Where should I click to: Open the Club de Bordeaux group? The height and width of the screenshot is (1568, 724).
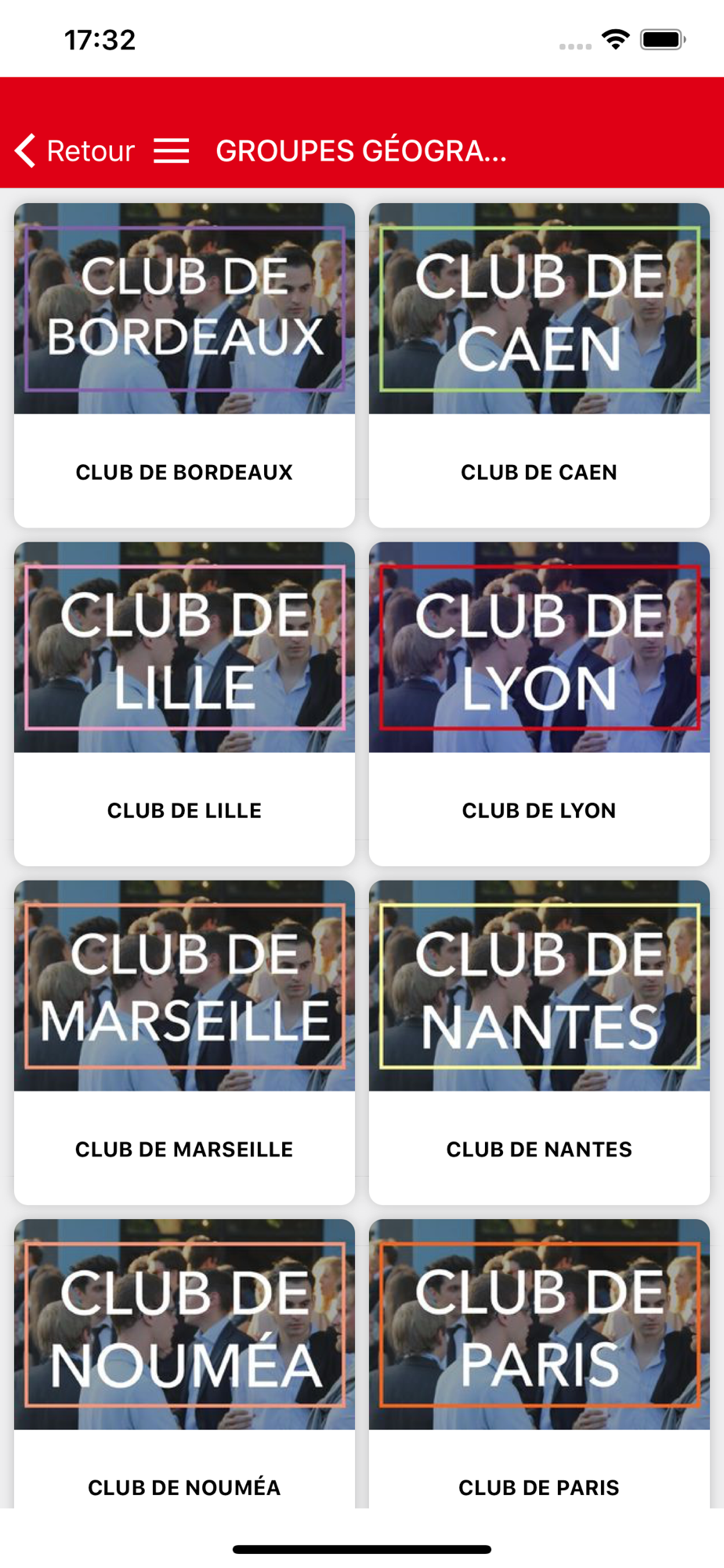coord(184,365)
